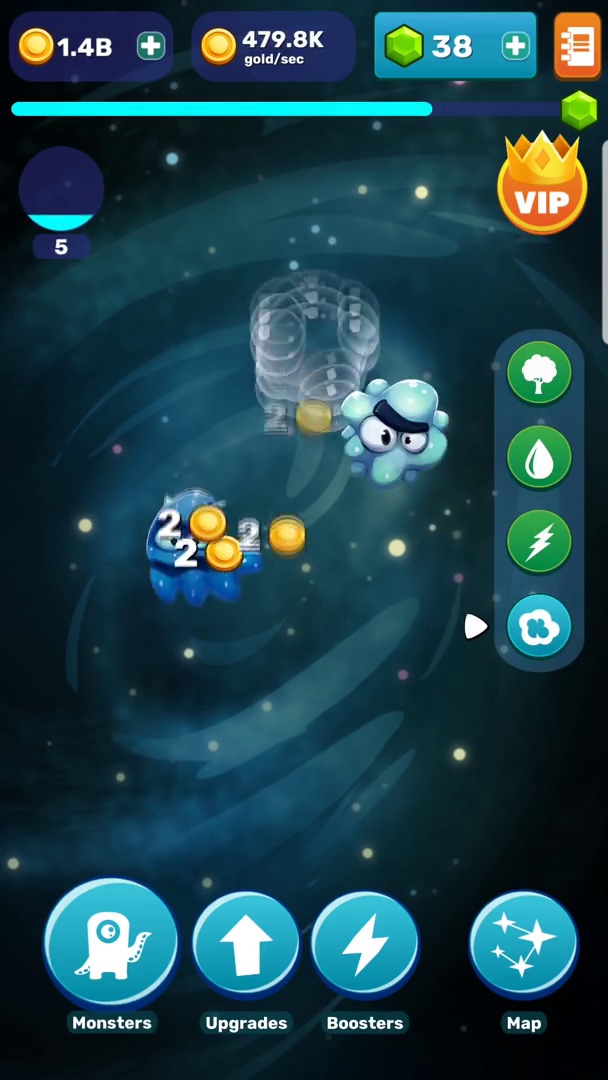
Task: Open the Upgrades menu
Action: (x=246, y=945)
